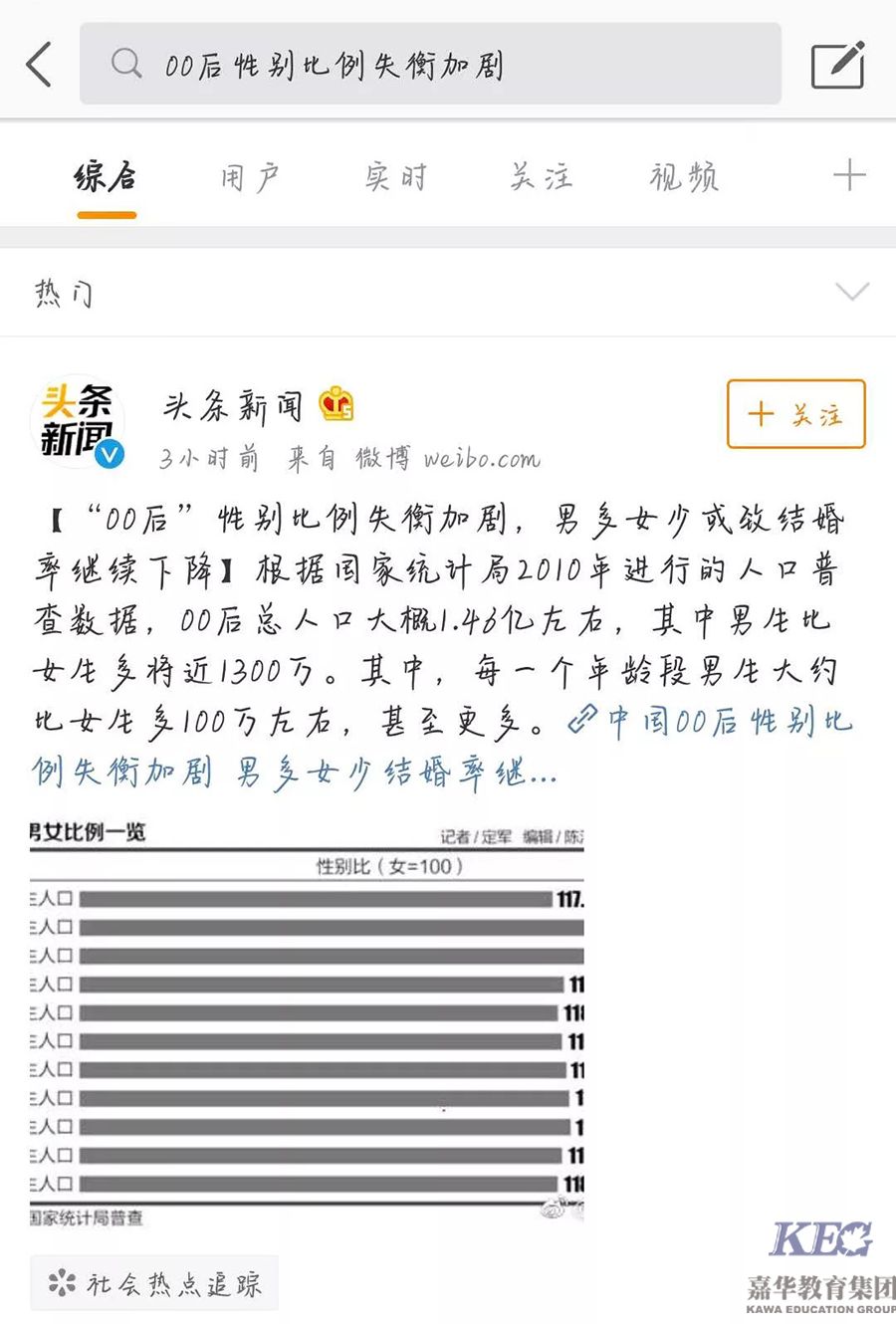Open the 社会热点追踪 topic tag

pos(154,1283)
